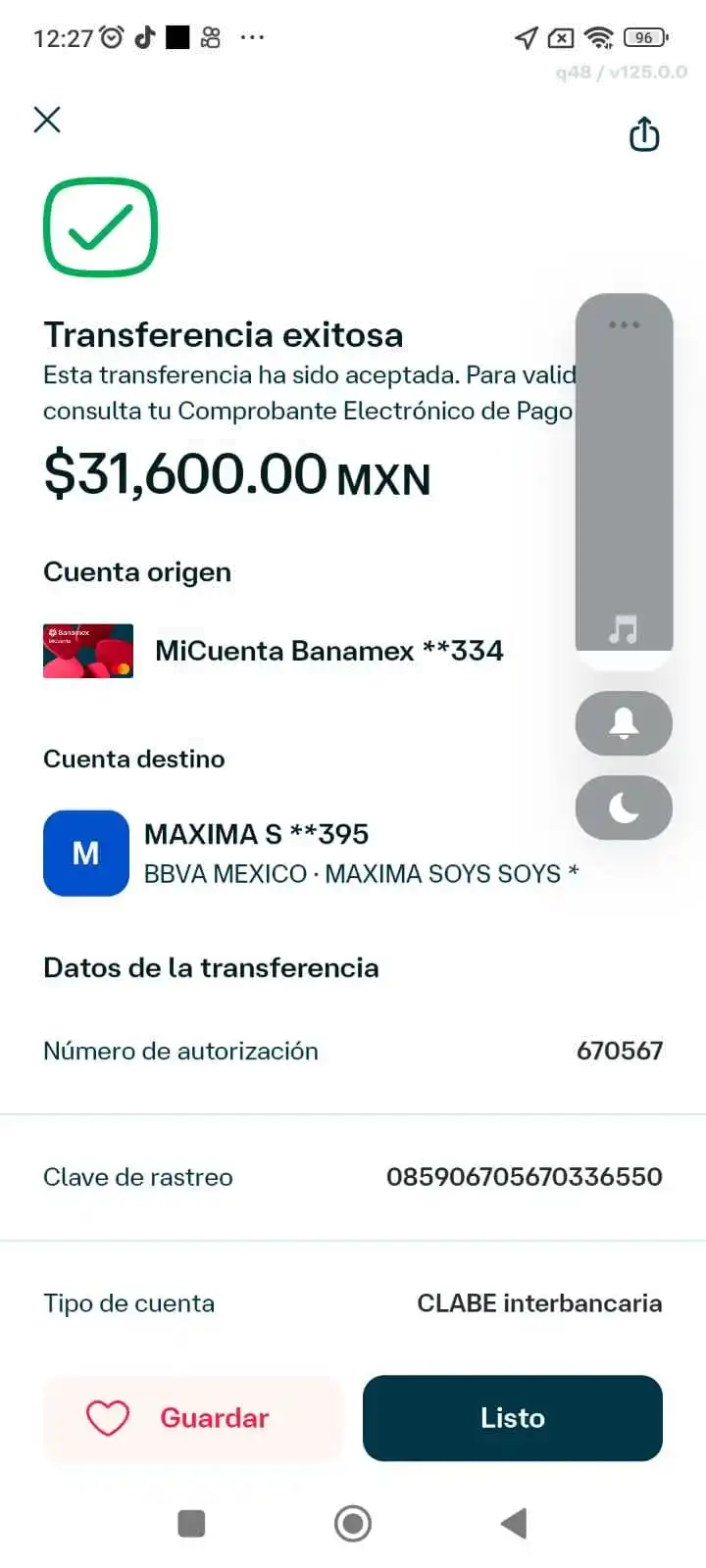Viewport: 706px width, 1568px height.
Task: Enable Do Not Disturb moon button
Action: coord(624,808)
